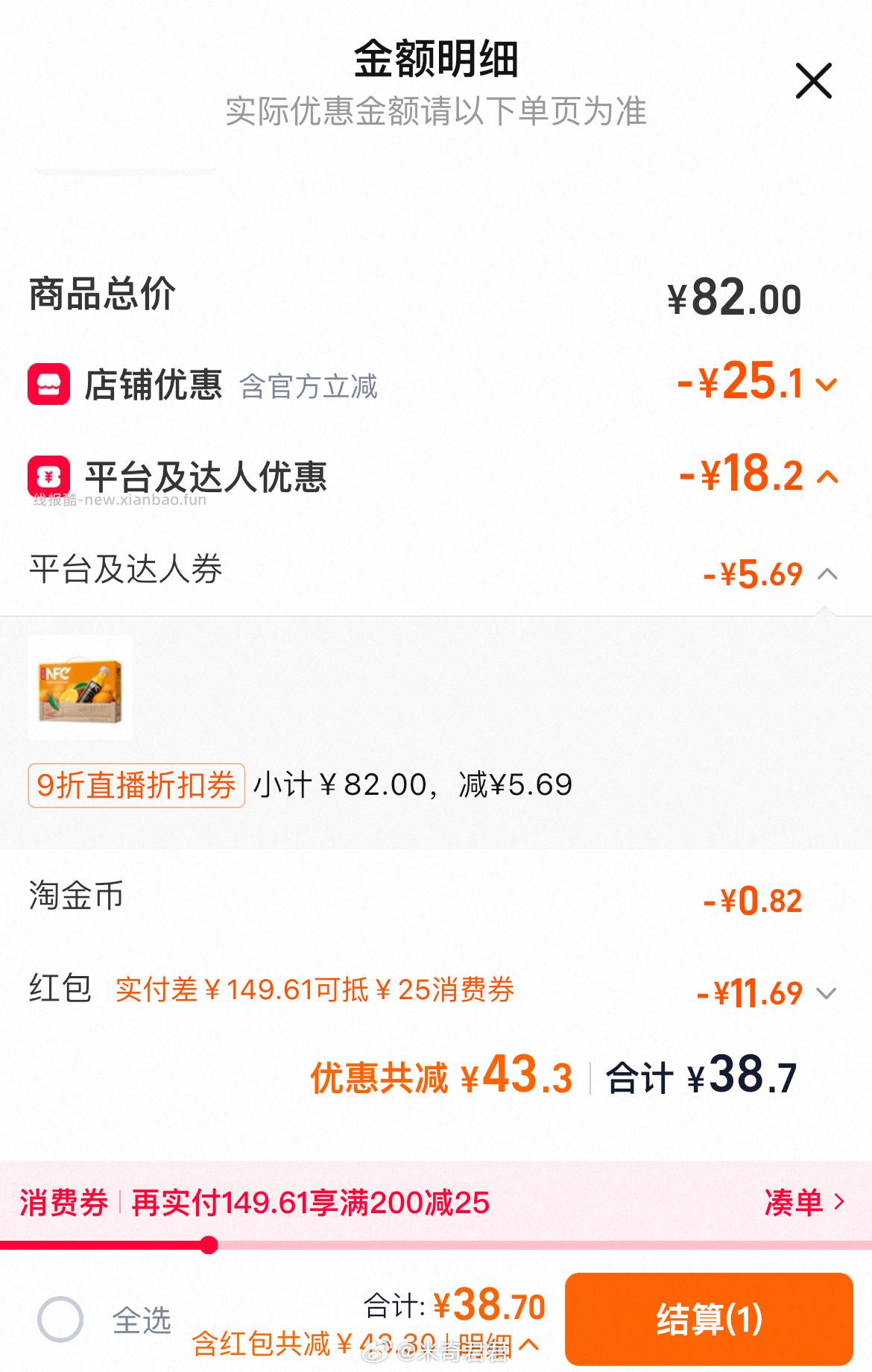Collapse the 平台及达人优惠 section
872x1372 pixels.
[x=827, y=476]
